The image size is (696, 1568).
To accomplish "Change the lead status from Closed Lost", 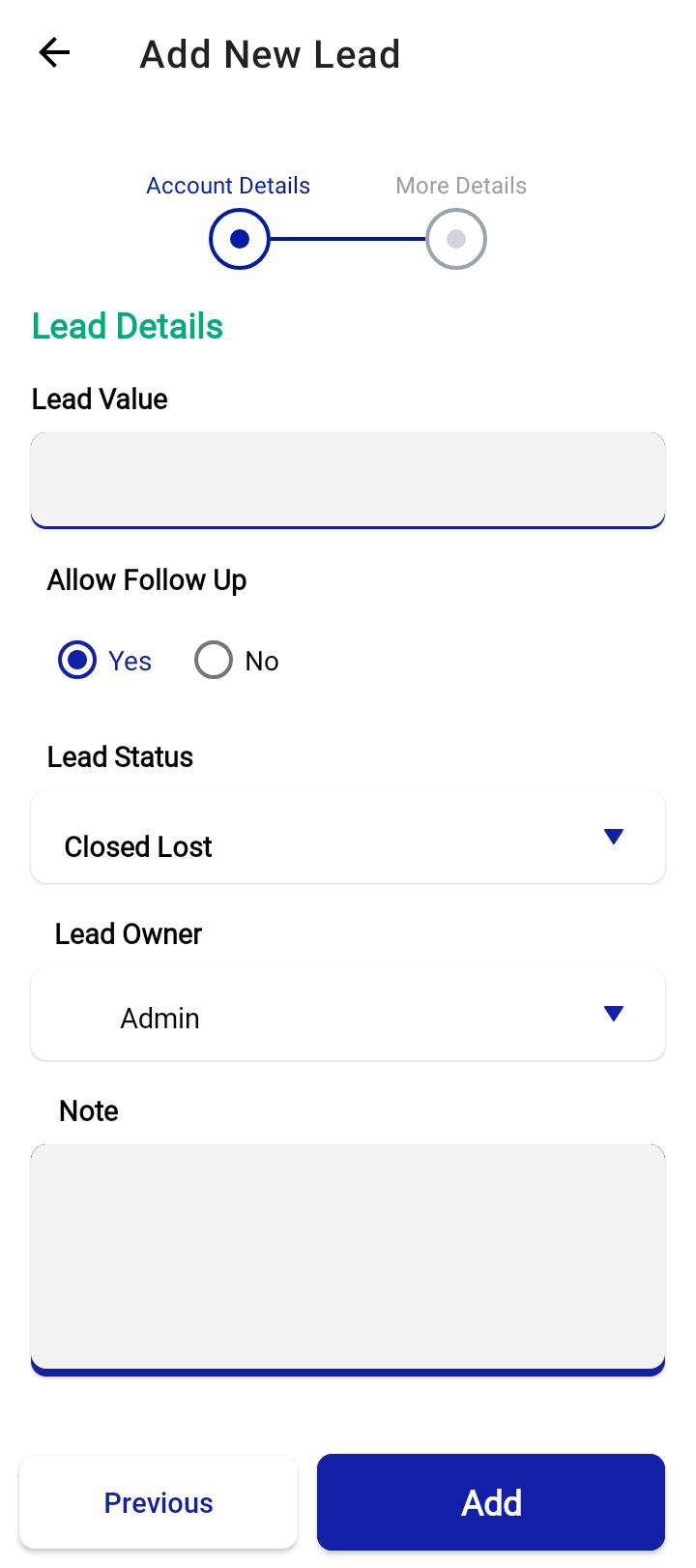I will click(348, 837).
